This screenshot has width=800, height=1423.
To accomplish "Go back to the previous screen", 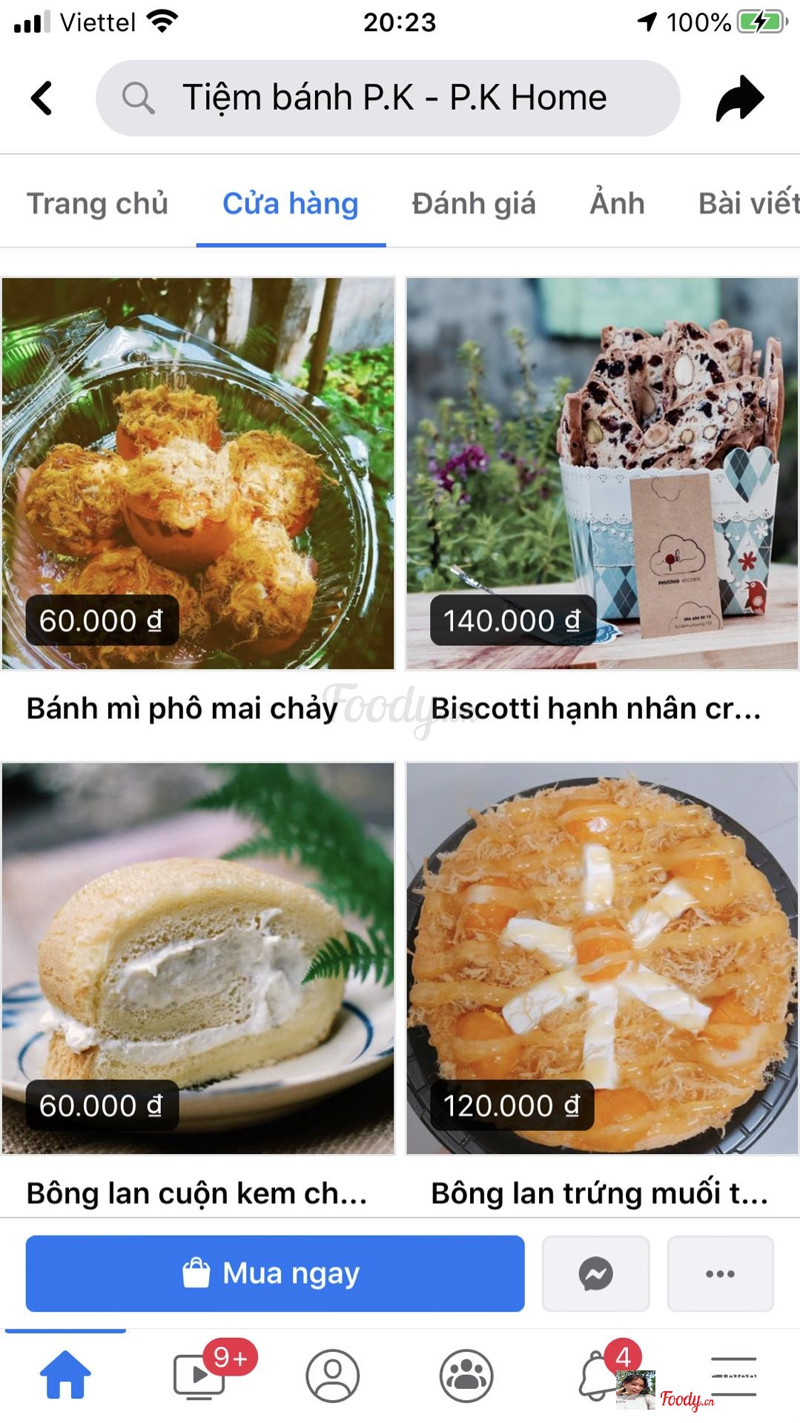I will coord(41,98).
